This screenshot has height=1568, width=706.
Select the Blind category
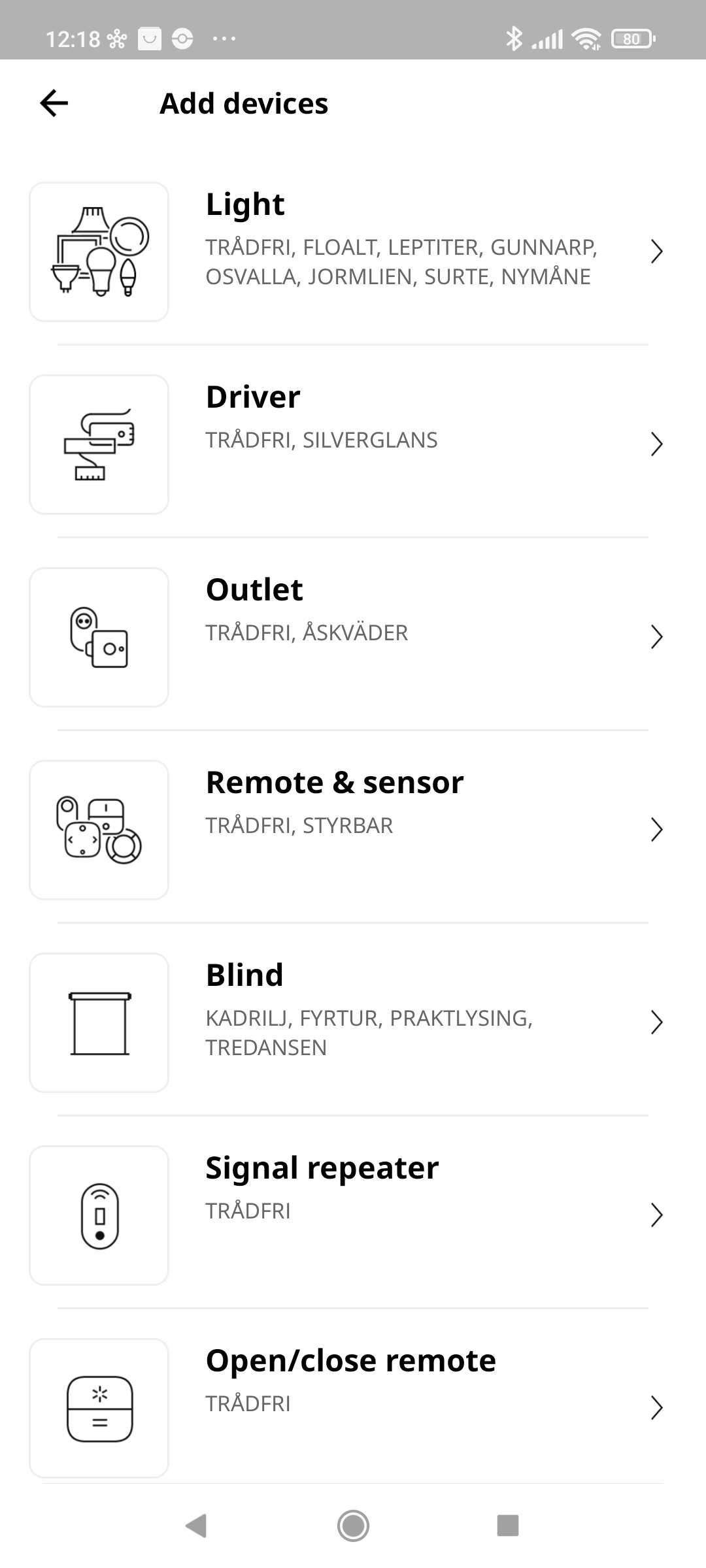click(353, 1022)
